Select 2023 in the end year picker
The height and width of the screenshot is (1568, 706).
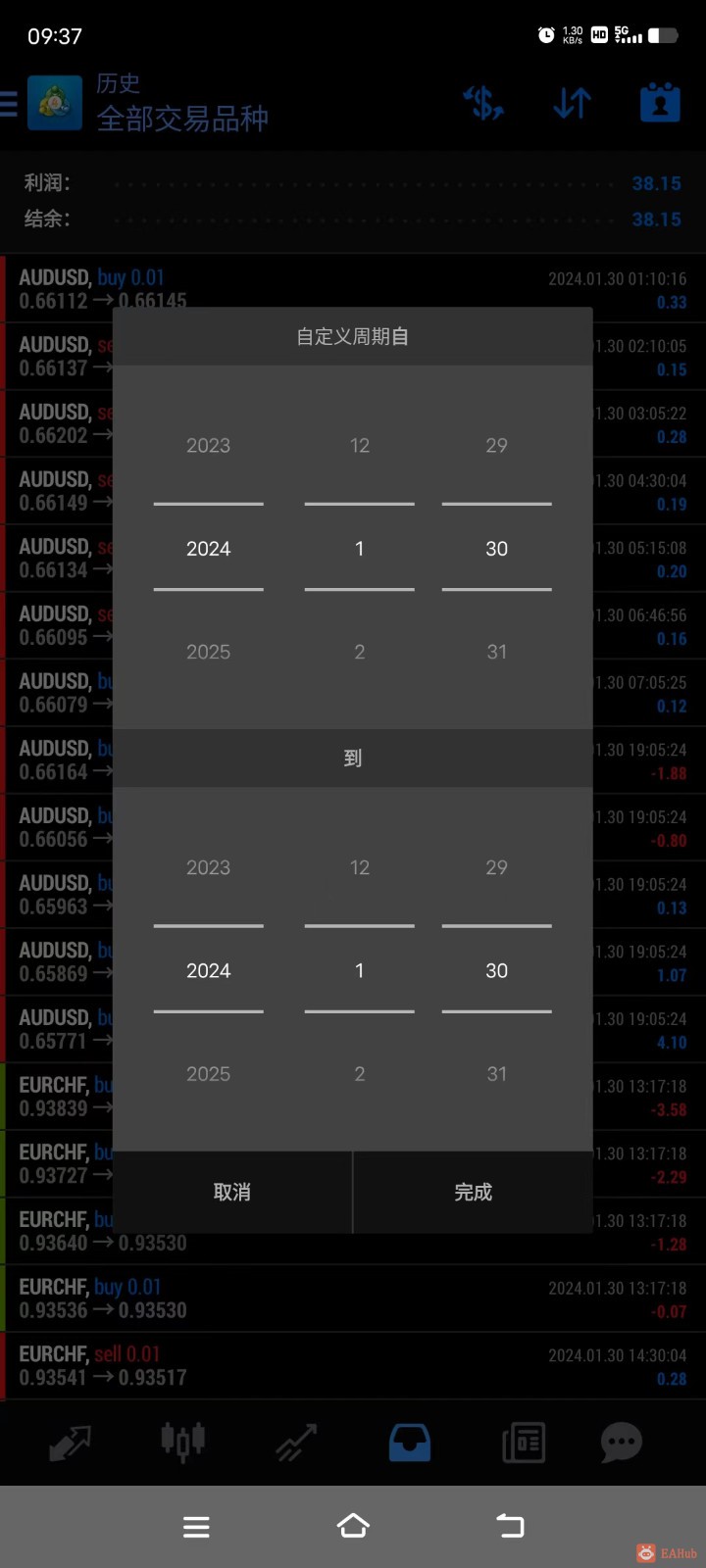[208, 867]
